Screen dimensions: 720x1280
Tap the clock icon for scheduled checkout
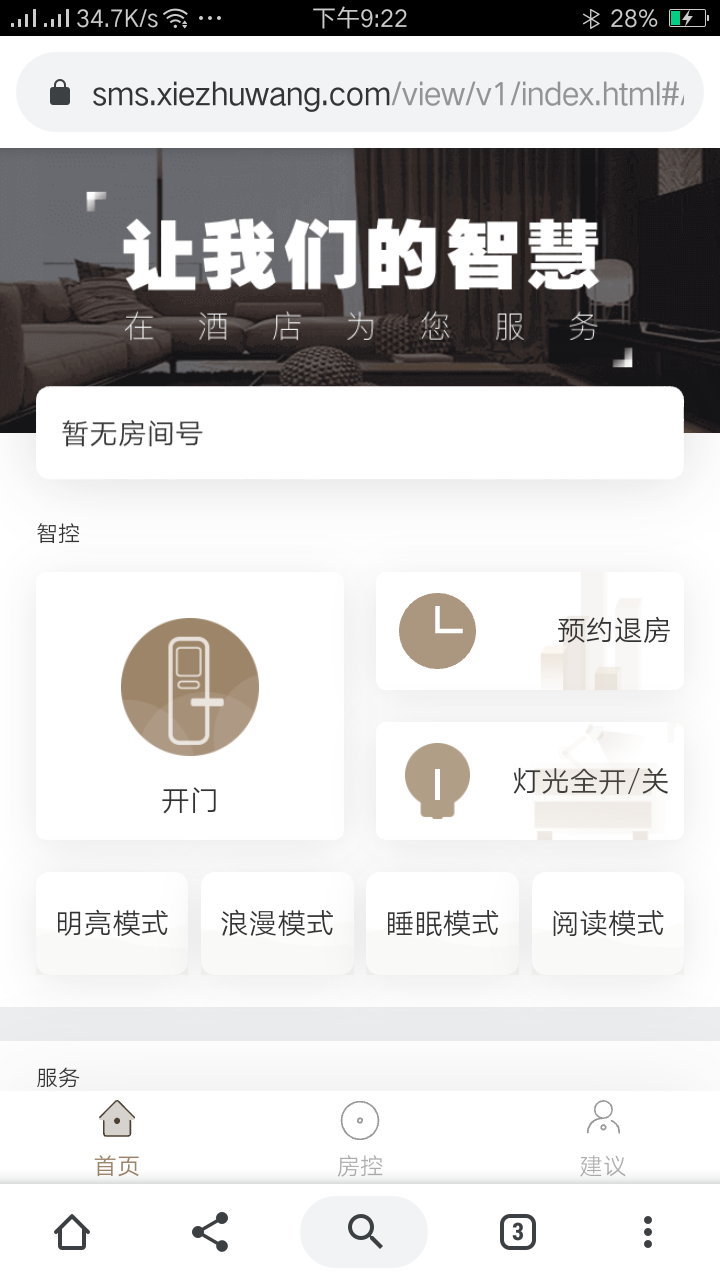click(436, 630)
